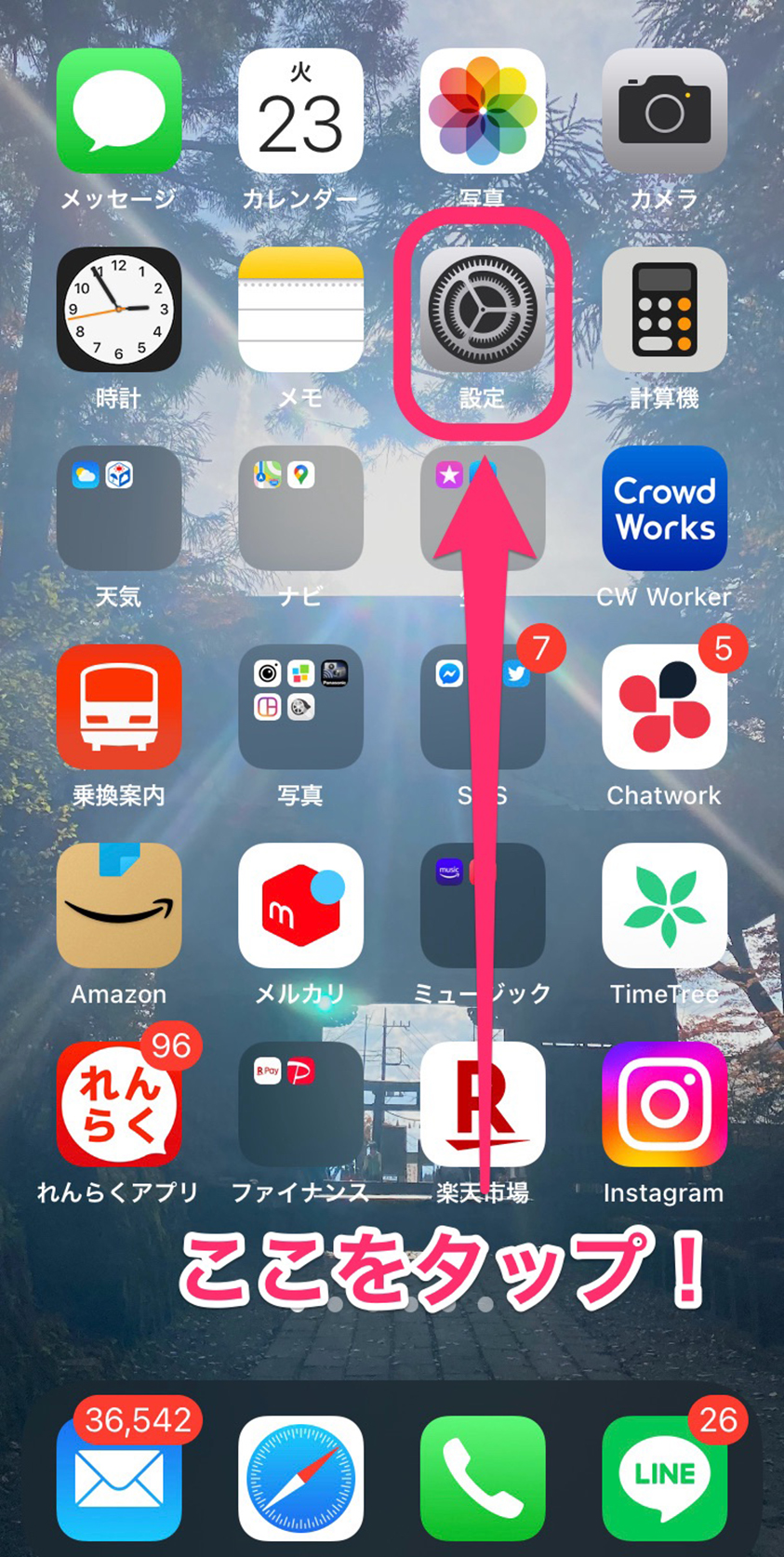Open the ナビ navigation folder
The height and width of the screenshot is (1557, 784).
pos(300,508)
